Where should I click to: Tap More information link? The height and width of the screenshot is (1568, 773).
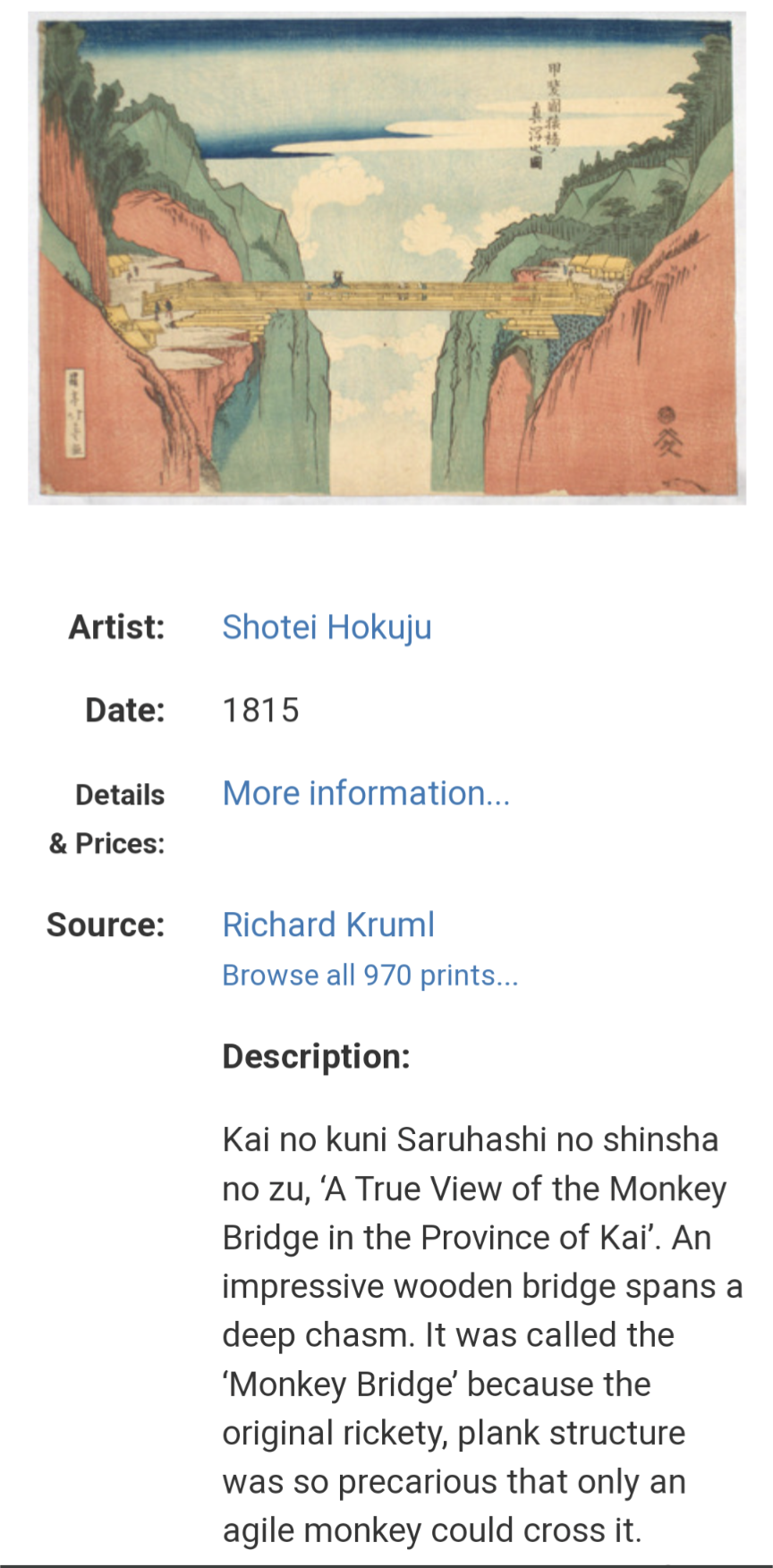pyautogui.click(x=366, y=793)
